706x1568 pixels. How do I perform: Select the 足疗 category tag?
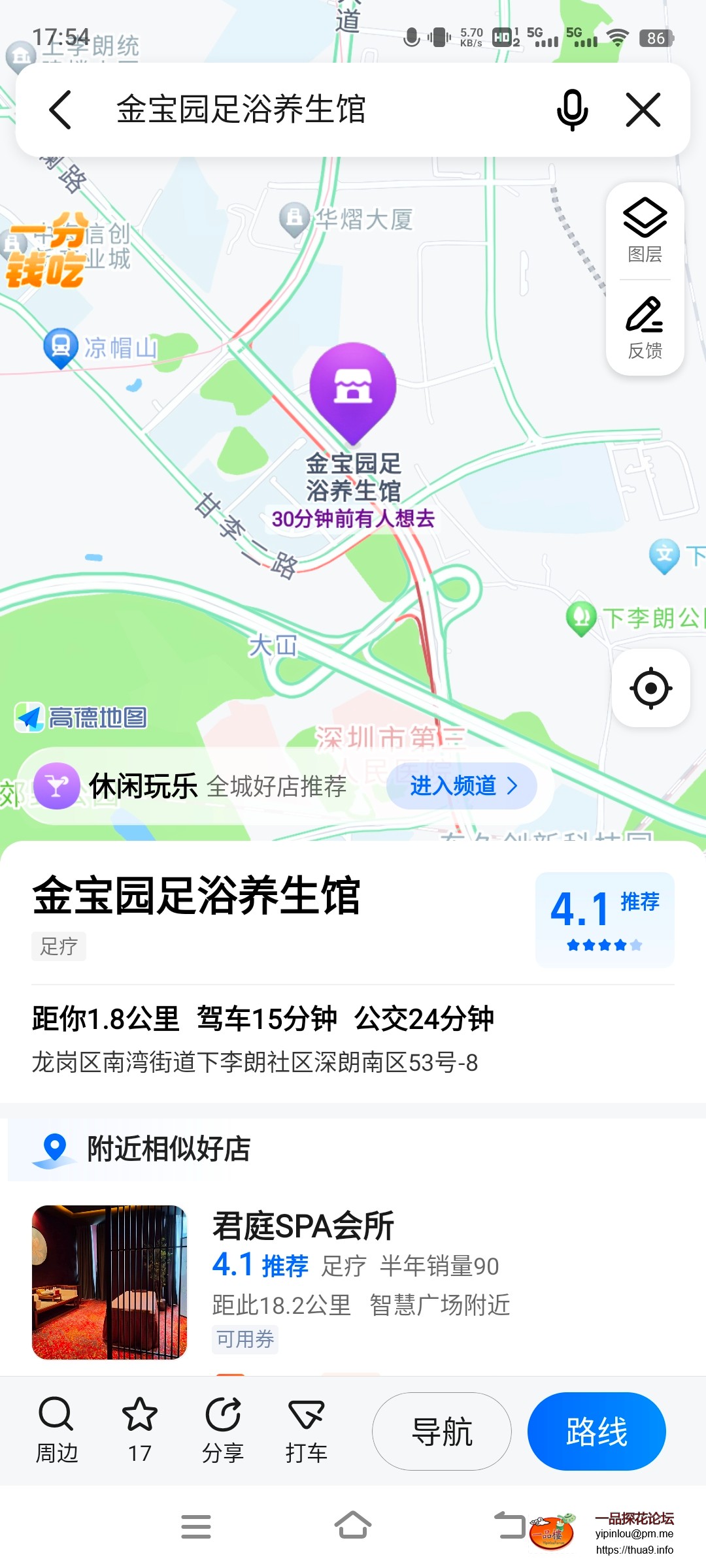point(58,946)
